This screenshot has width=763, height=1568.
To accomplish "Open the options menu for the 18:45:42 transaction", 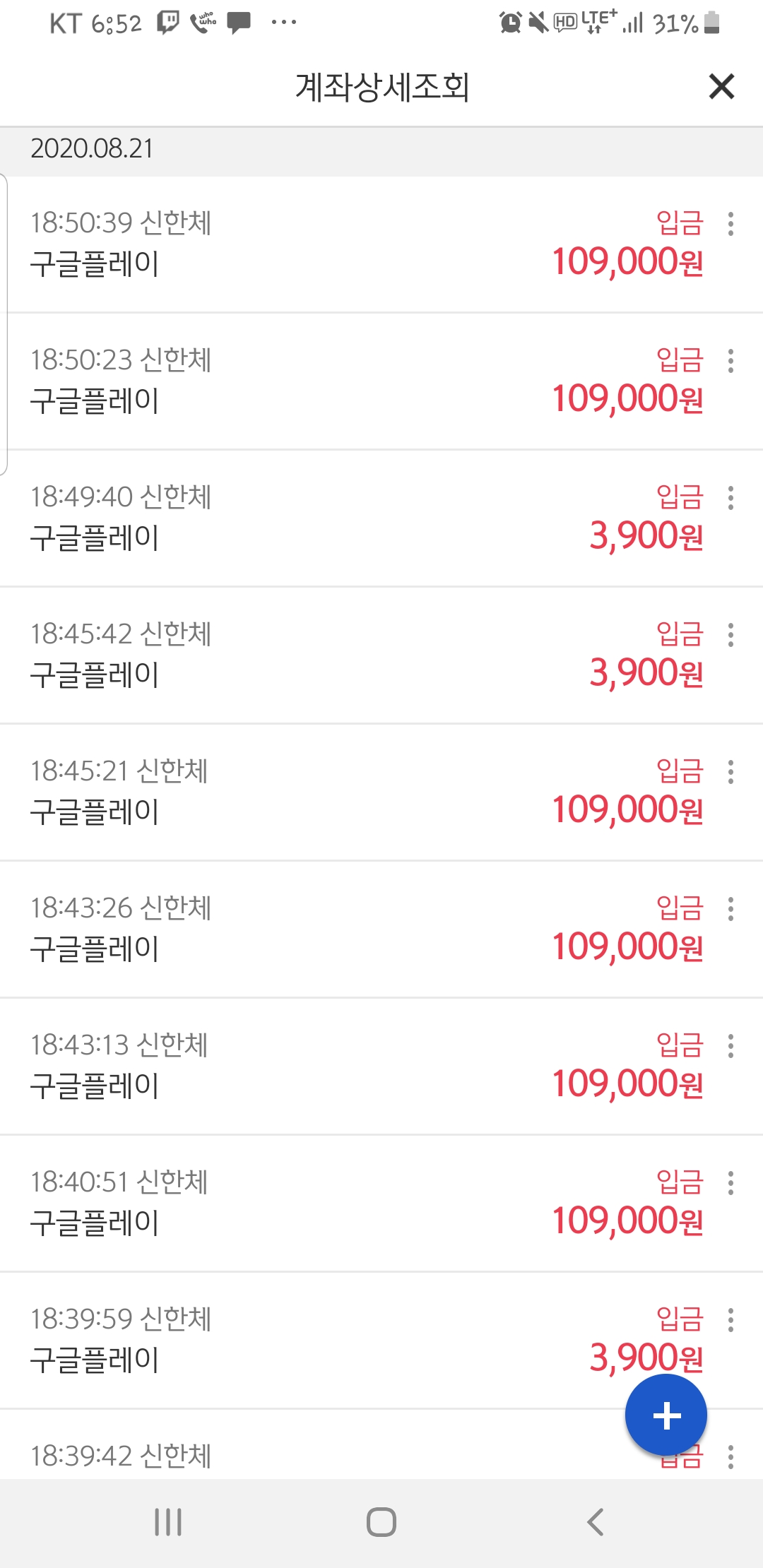I will click(x=731, y=635).
